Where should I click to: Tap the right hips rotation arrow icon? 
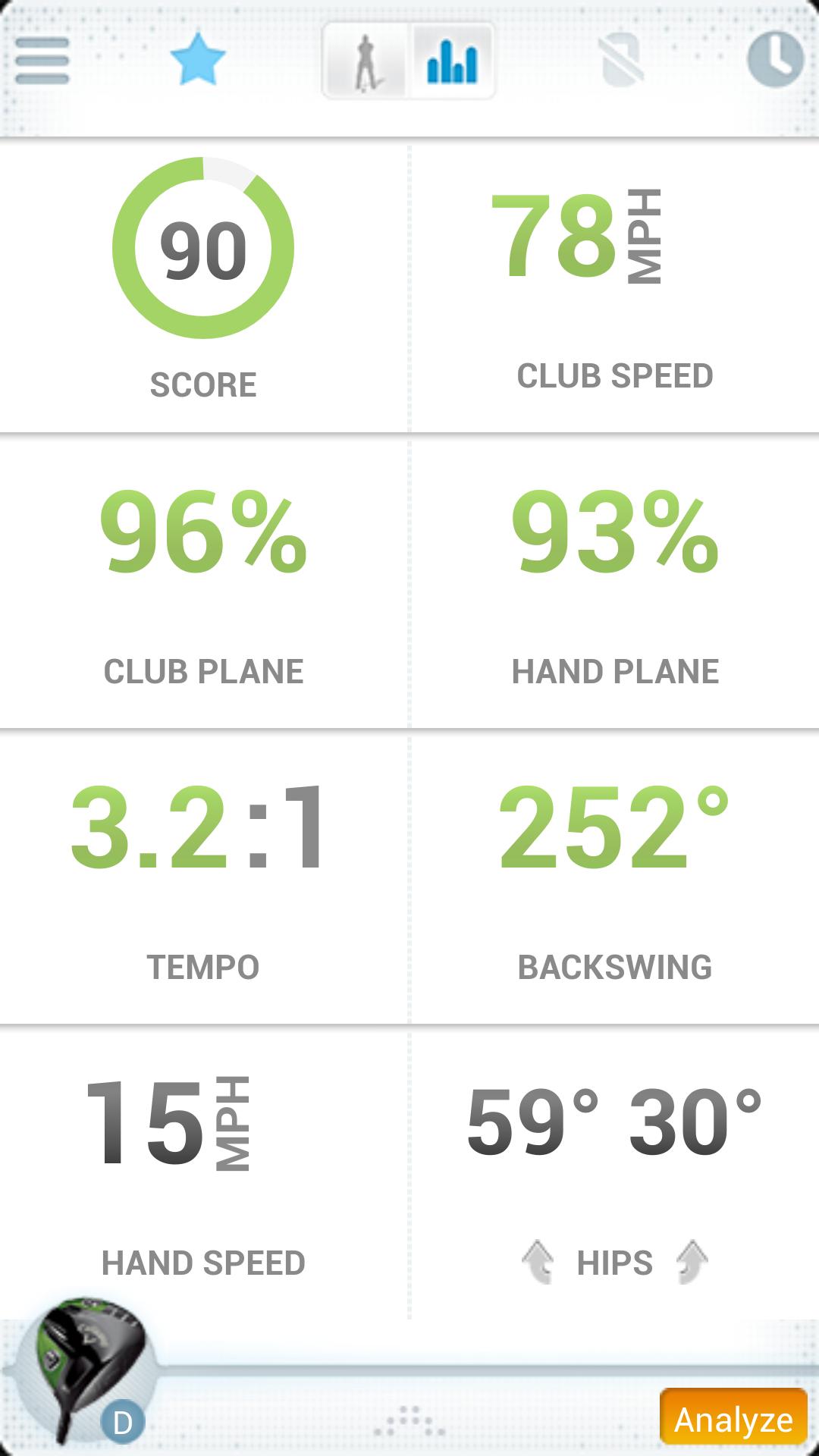692,1261
